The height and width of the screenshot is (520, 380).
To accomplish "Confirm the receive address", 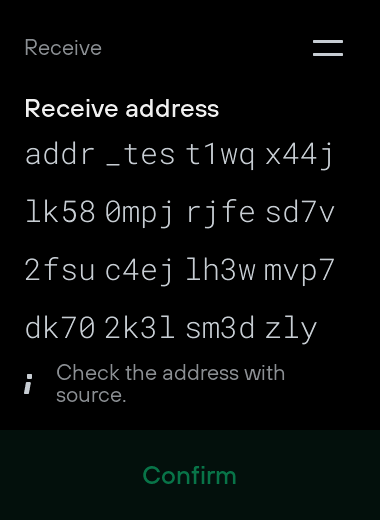I will (190, 475).
